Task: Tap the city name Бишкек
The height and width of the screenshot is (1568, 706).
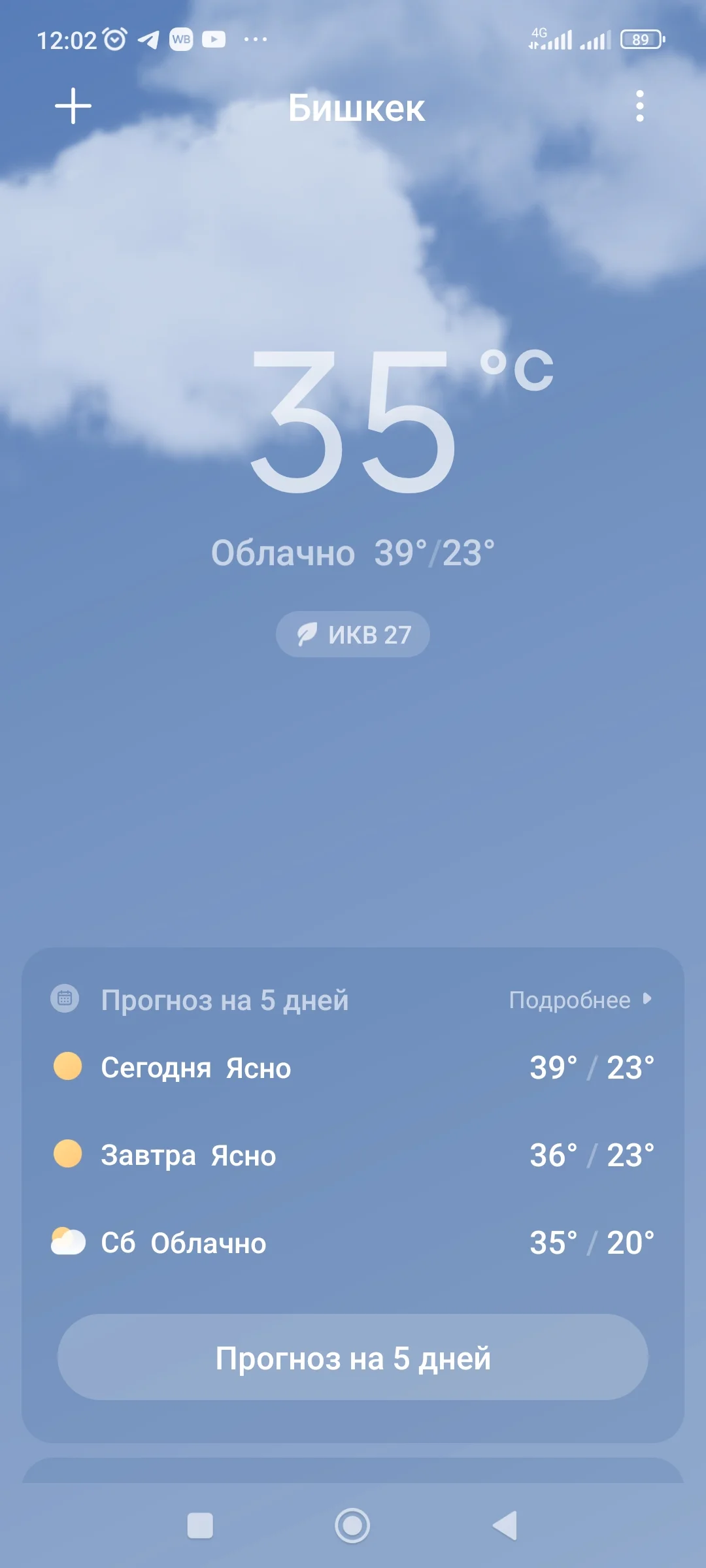Action: [356, 108]
